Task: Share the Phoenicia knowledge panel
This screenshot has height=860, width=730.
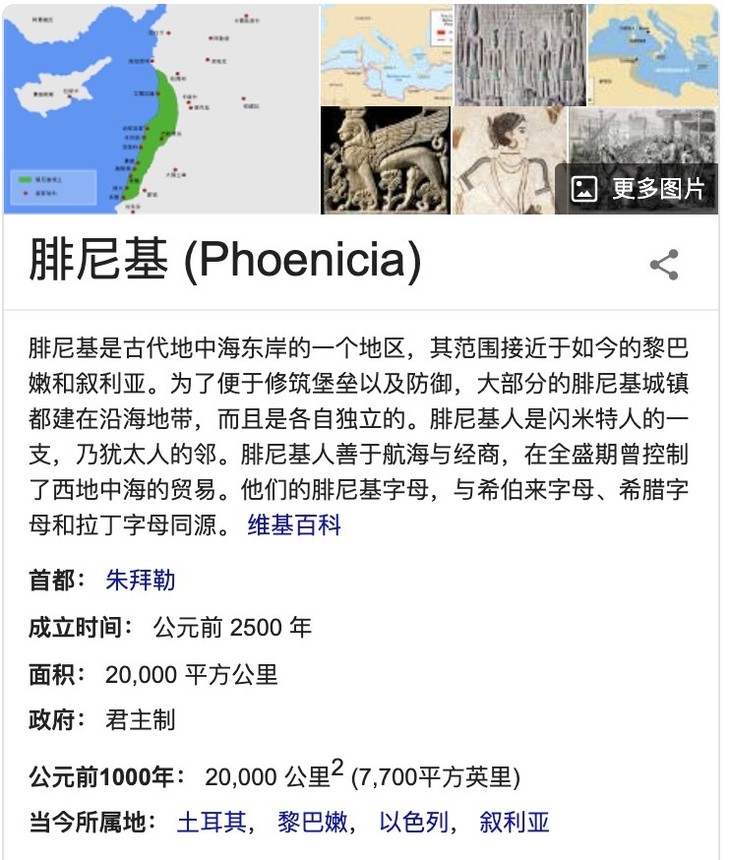Action: (664, 265)
